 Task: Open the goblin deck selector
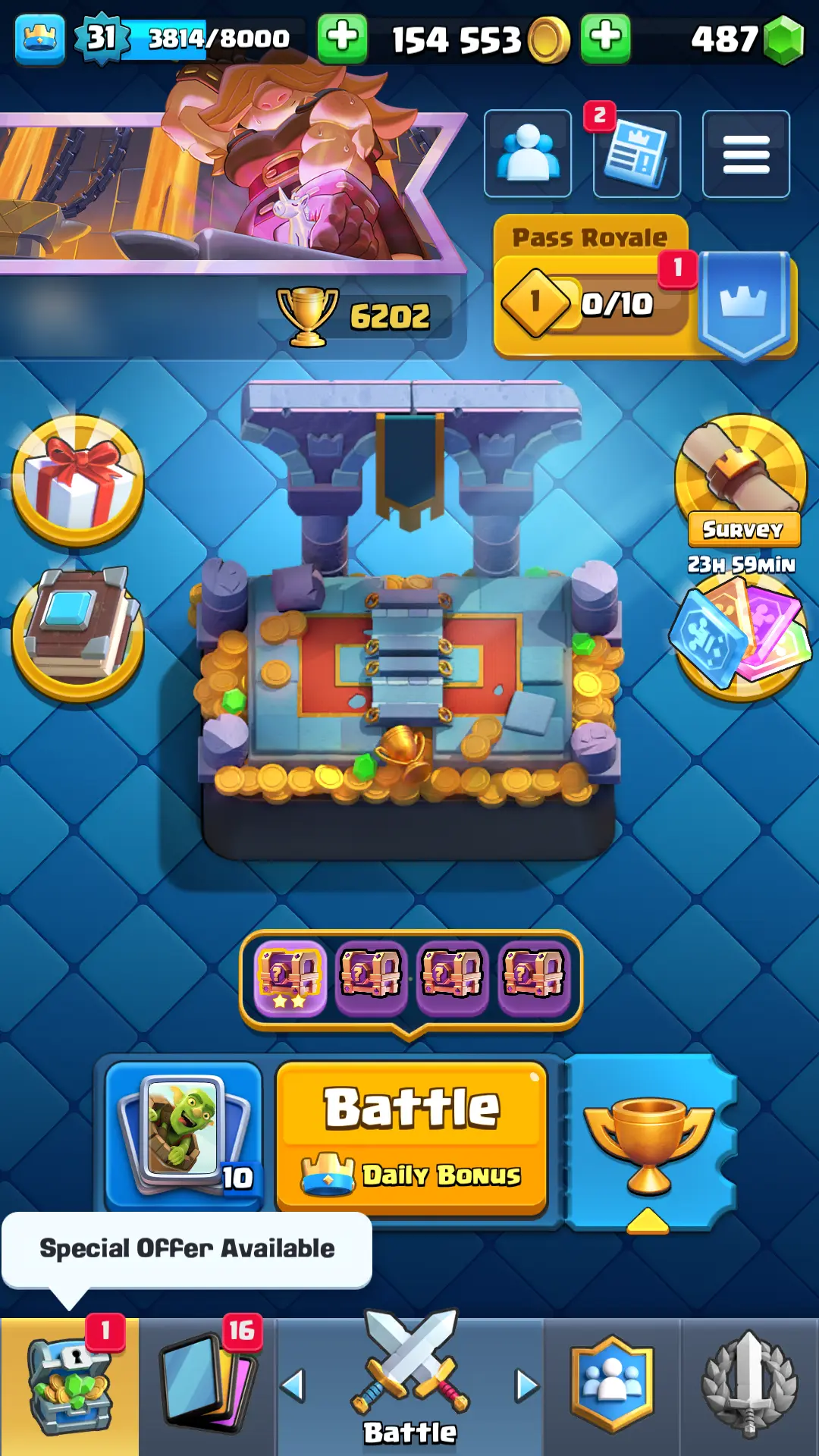184,1135
